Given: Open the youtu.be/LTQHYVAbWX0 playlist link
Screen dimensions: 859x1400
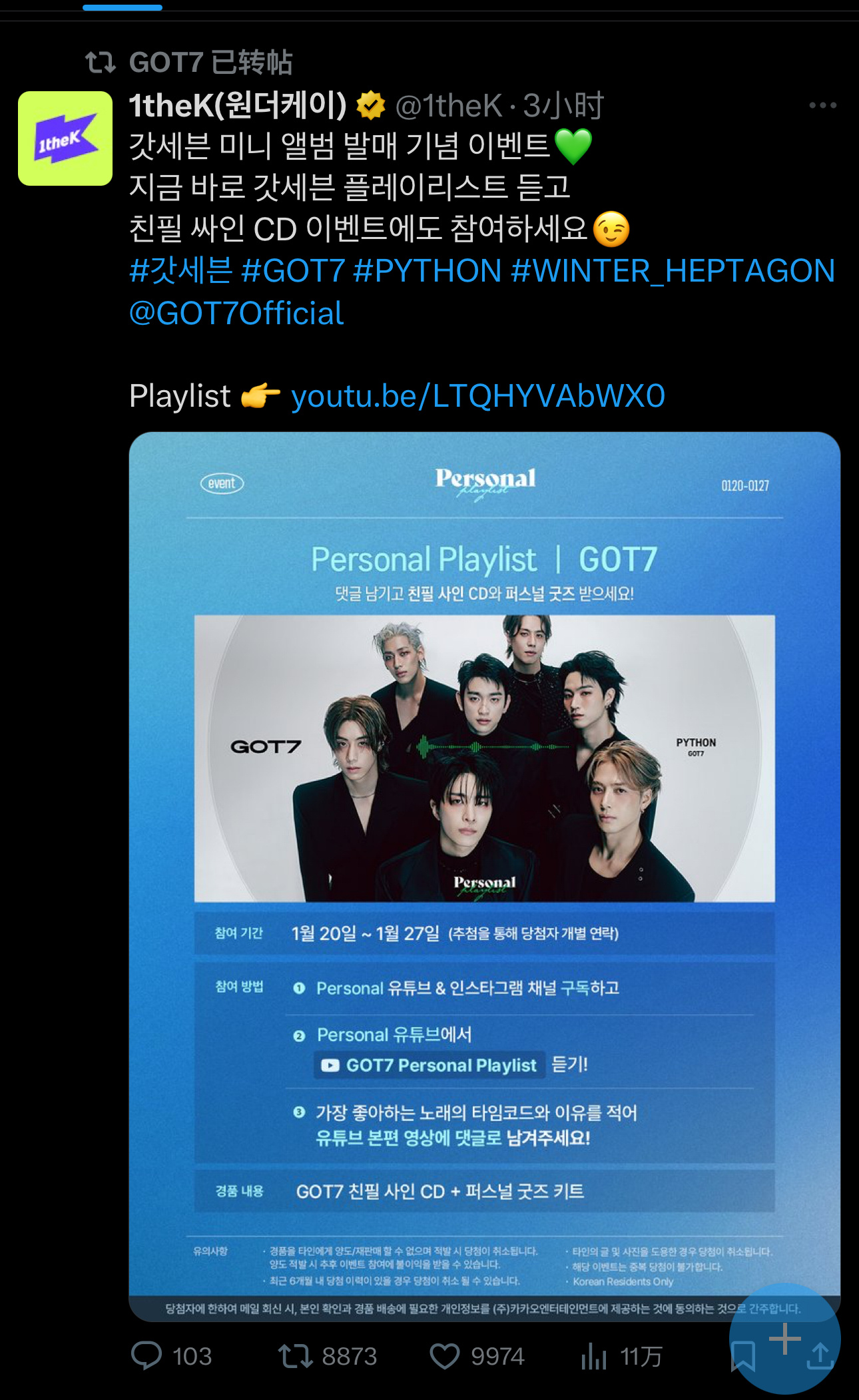Looking at the screenshot, I should (x=478, y=395).
